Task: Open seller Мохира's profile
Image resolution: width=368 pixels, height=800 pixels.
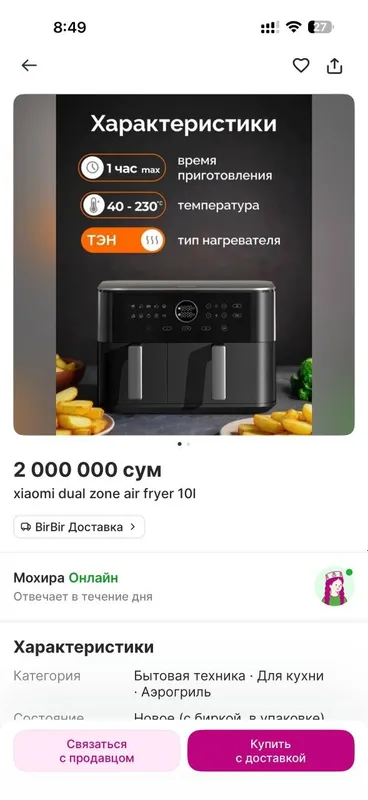Action: 184,586
